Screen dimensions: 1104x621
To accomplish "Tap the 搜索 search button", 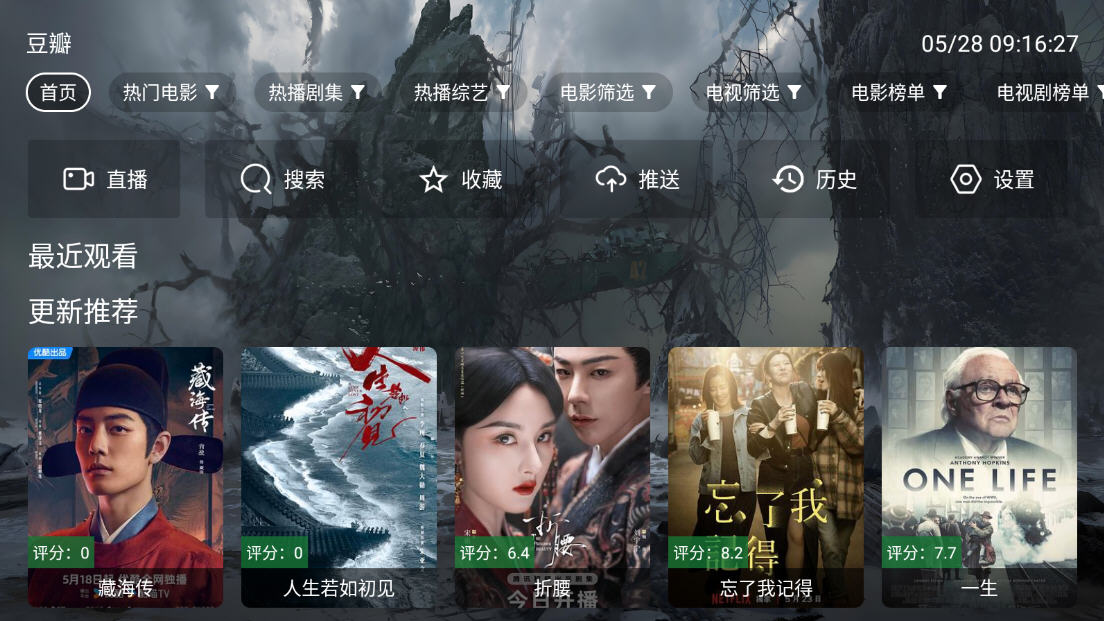I will coord(282,180).
